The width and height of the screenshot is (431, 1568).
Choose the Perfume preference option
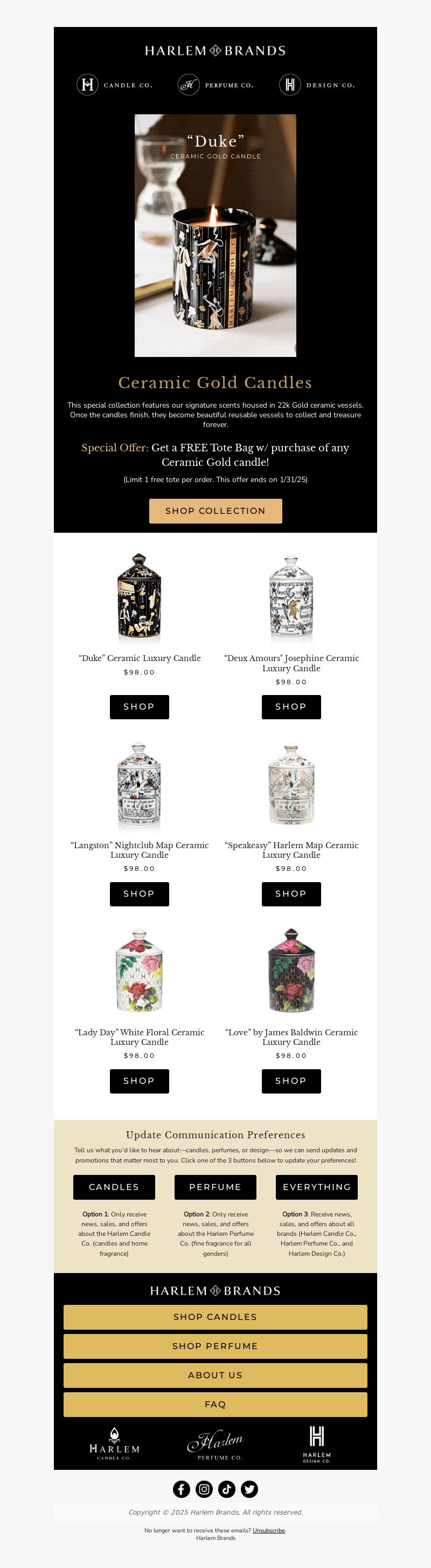tap(215, 1187)
